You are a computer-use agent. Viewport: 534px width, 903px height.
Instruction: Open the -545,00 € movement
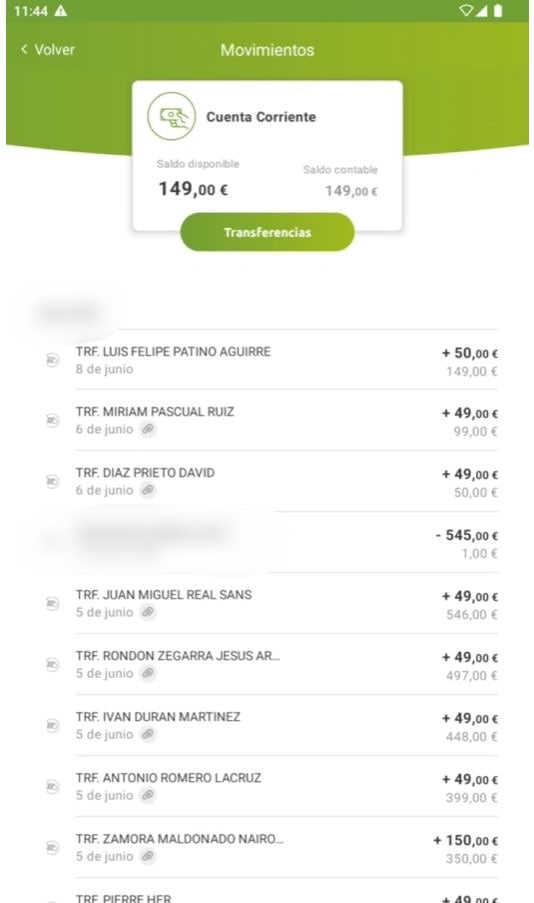coord(271,542)
